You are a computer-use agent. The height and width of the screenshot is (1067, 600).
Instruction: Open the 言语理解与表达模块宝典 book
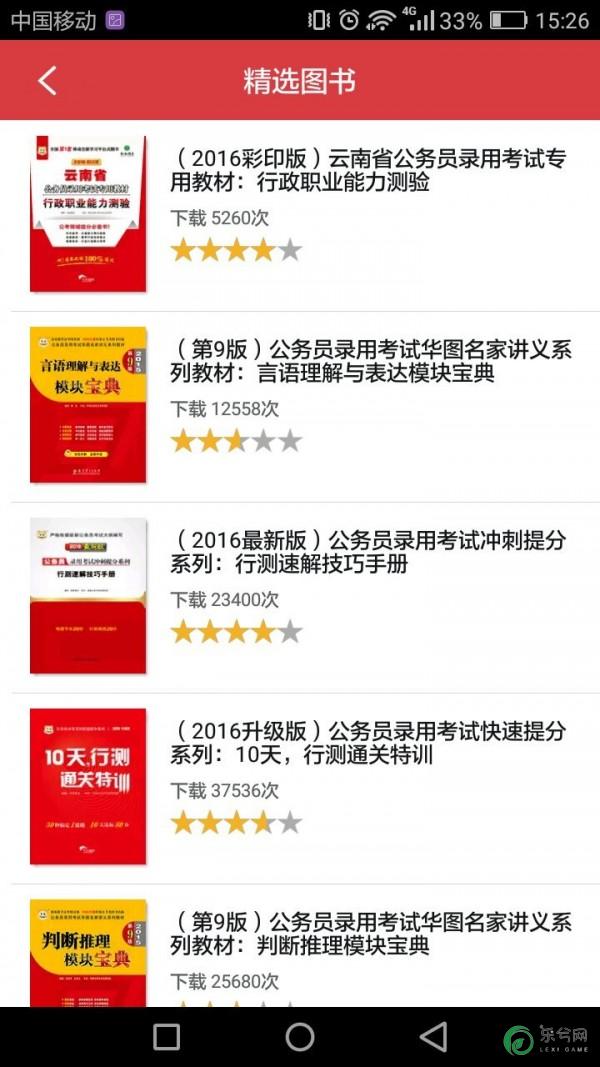300,407
